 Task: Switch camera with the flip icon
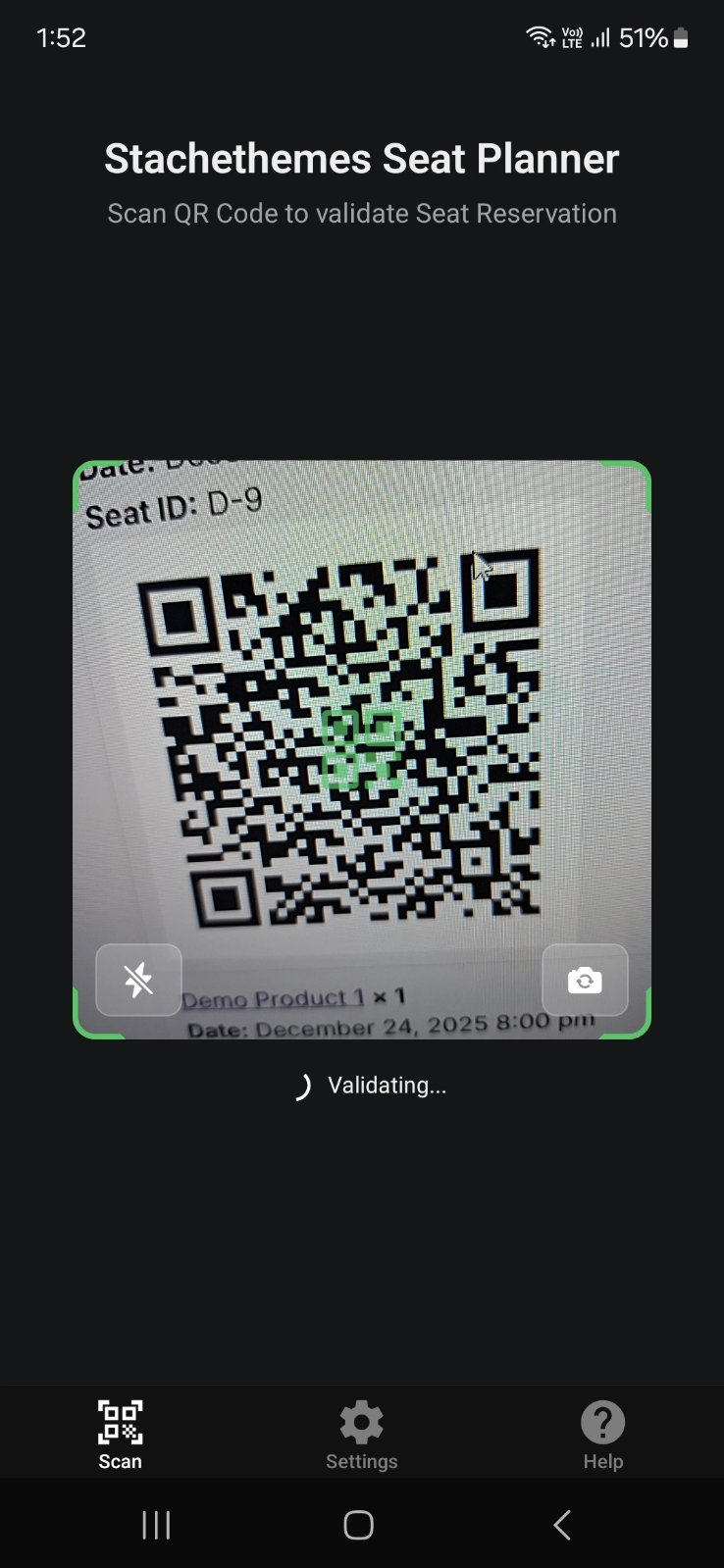585,980
